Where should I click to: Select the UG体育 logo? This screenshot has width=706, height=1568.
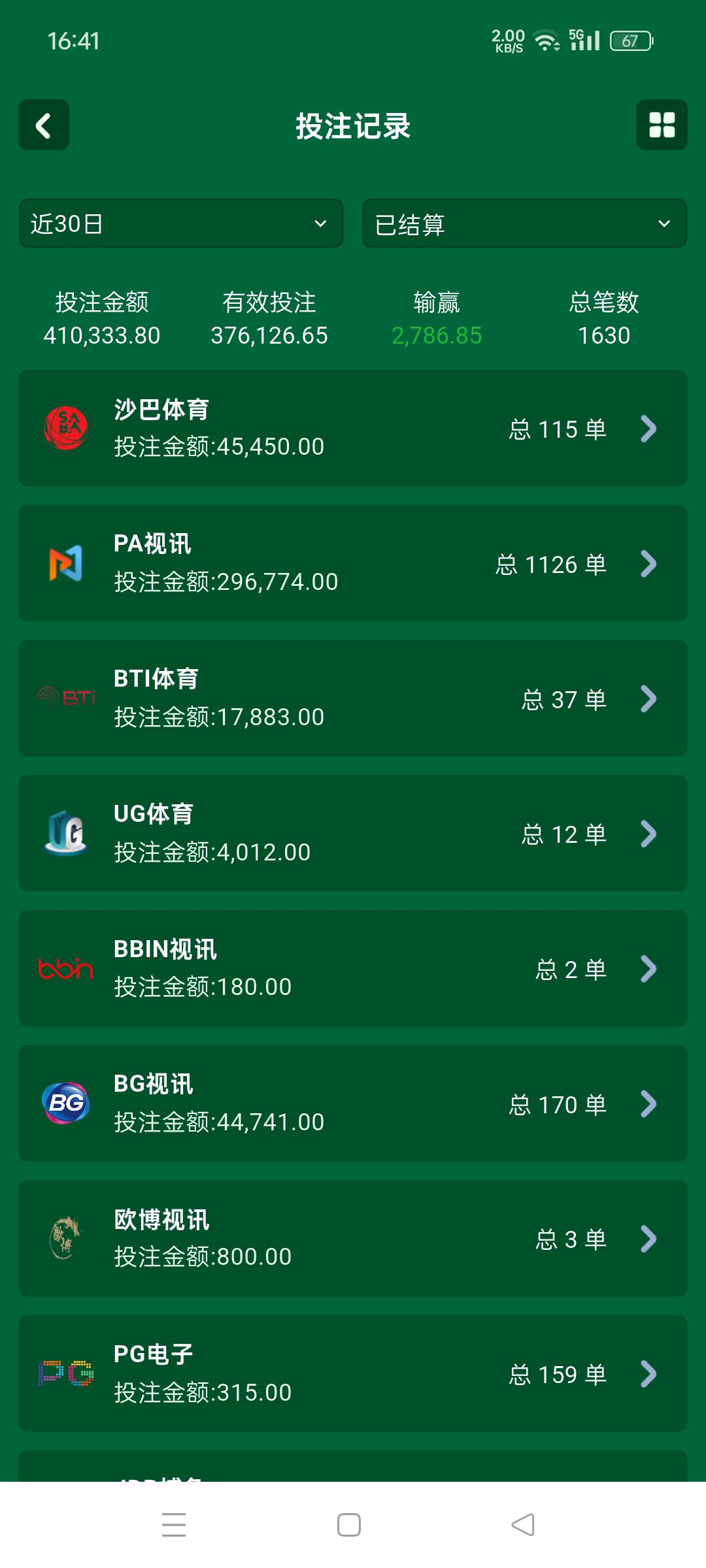(x=65, y=833)
